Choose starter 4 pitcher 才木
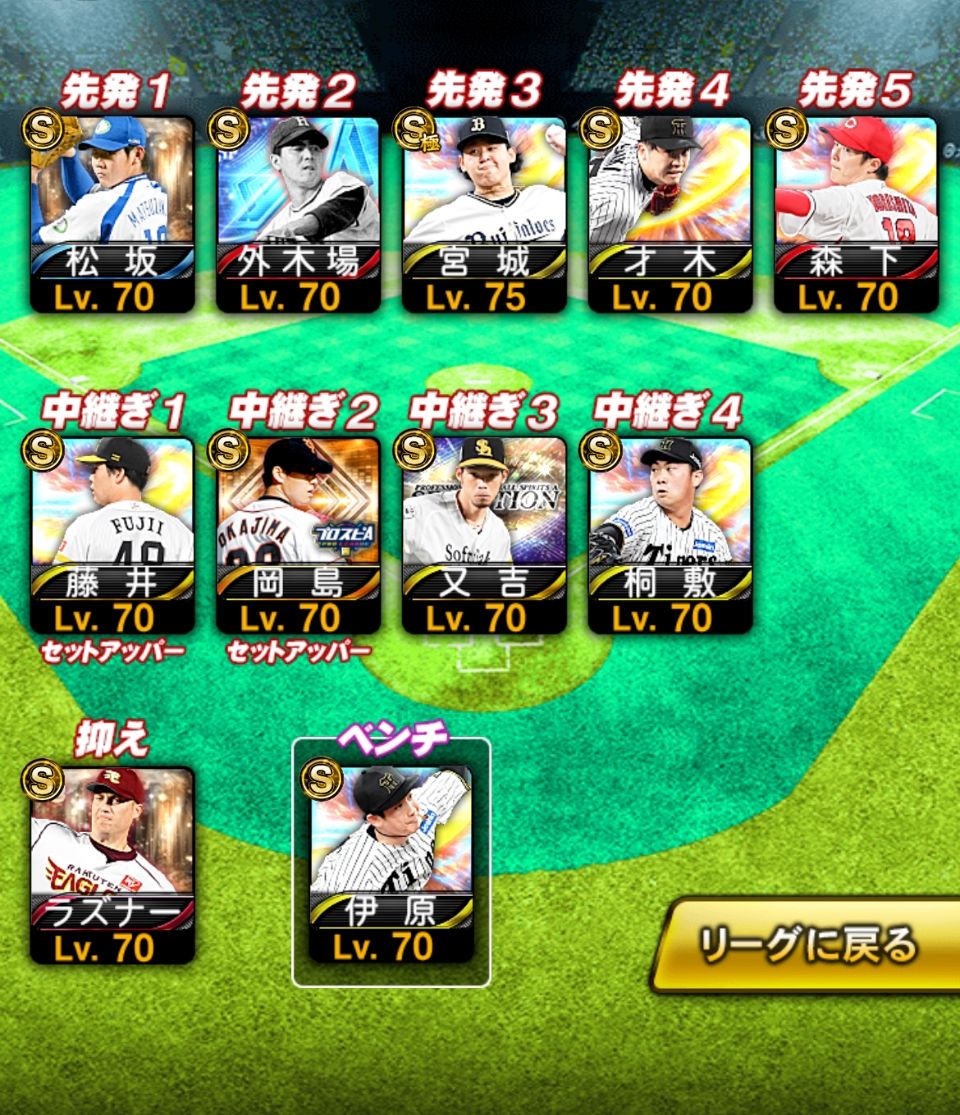Viewport: 960px width, 1115px height. coord(670,214)
